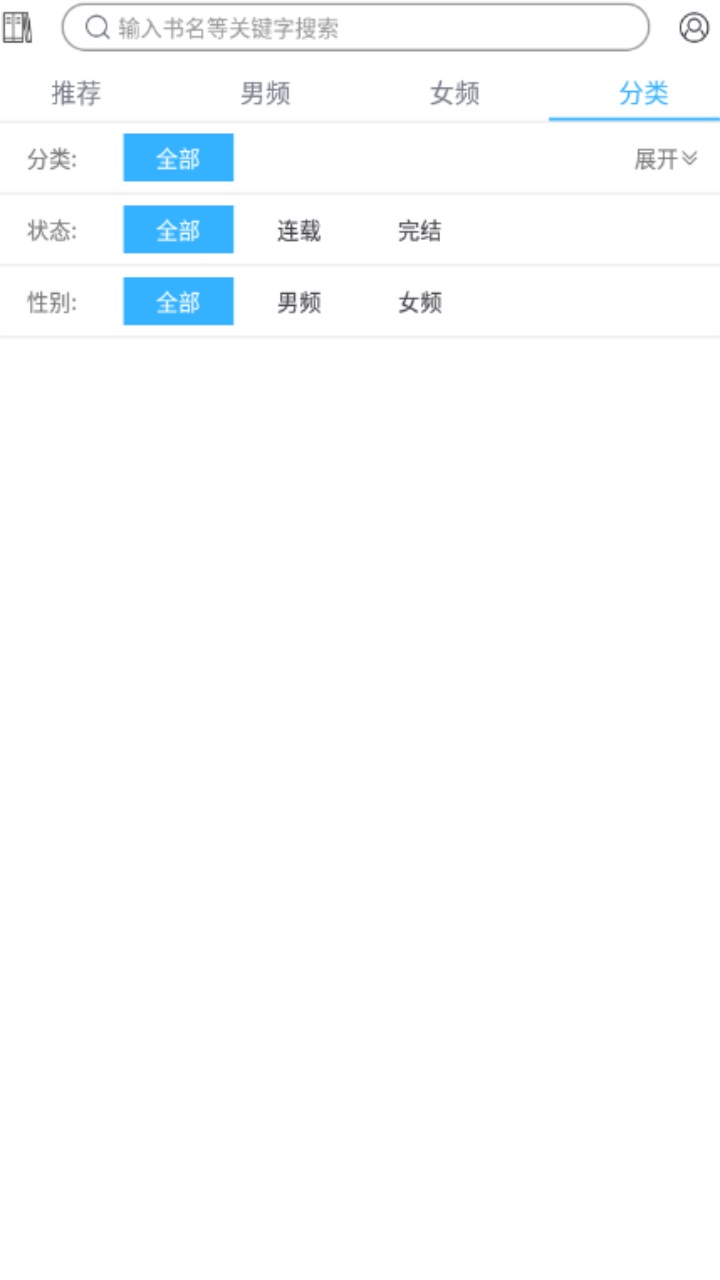Open the user profile icon

[693, 27]
